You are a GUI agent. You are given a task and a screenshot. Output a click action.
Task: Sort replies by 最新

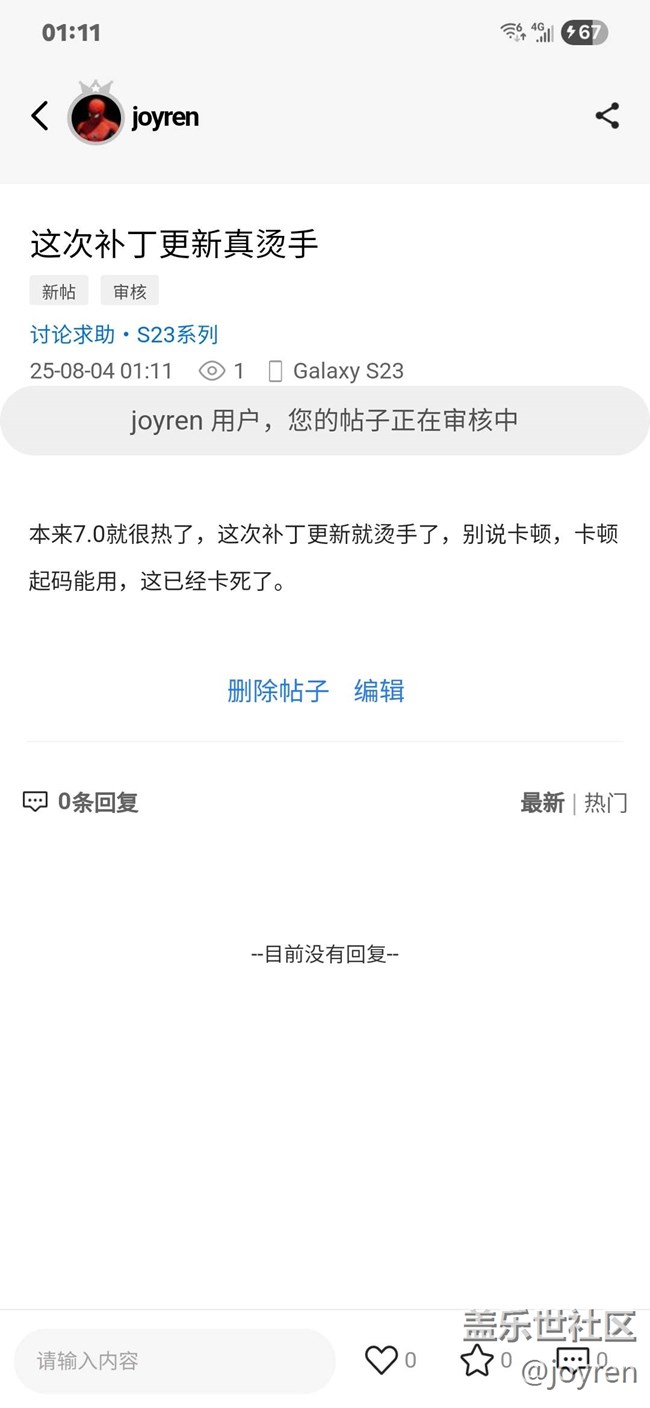click(x=542, y=803)
